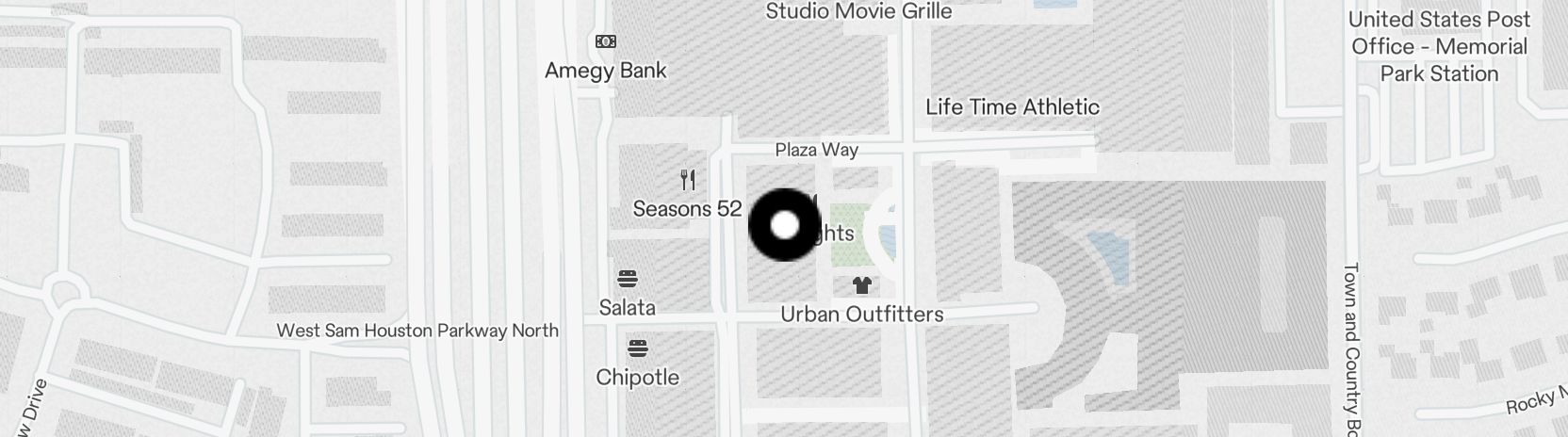Image resolution: width=1568 pixels, height=437 pixels.
Task: Select the Urban Outfitters shop marker
Action: (x=861, y=285)
